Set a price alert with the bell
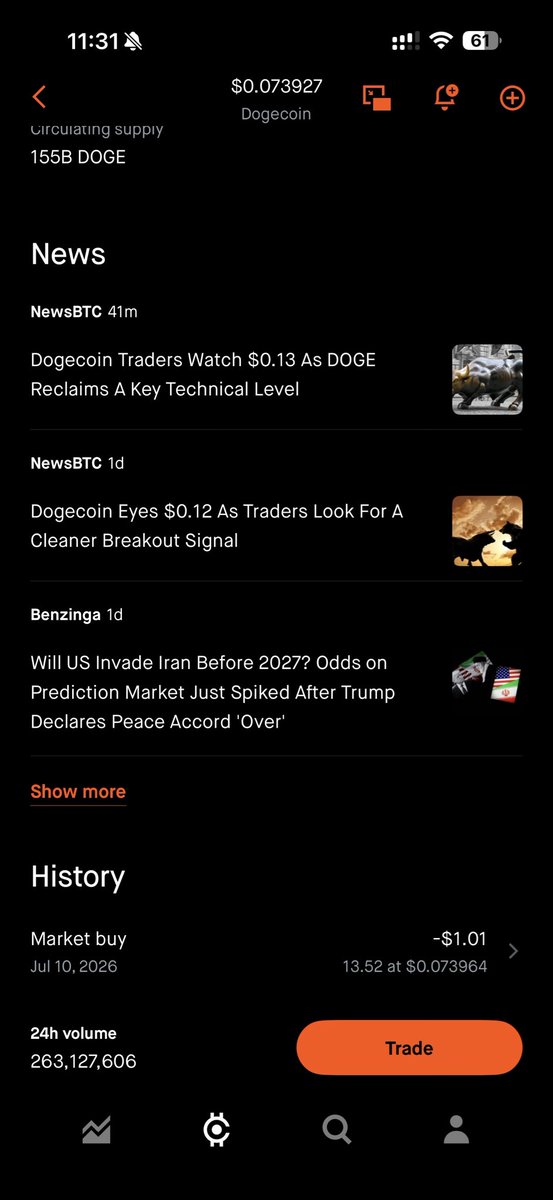This screenshot has height=1200, width=553. coord(445,97)
